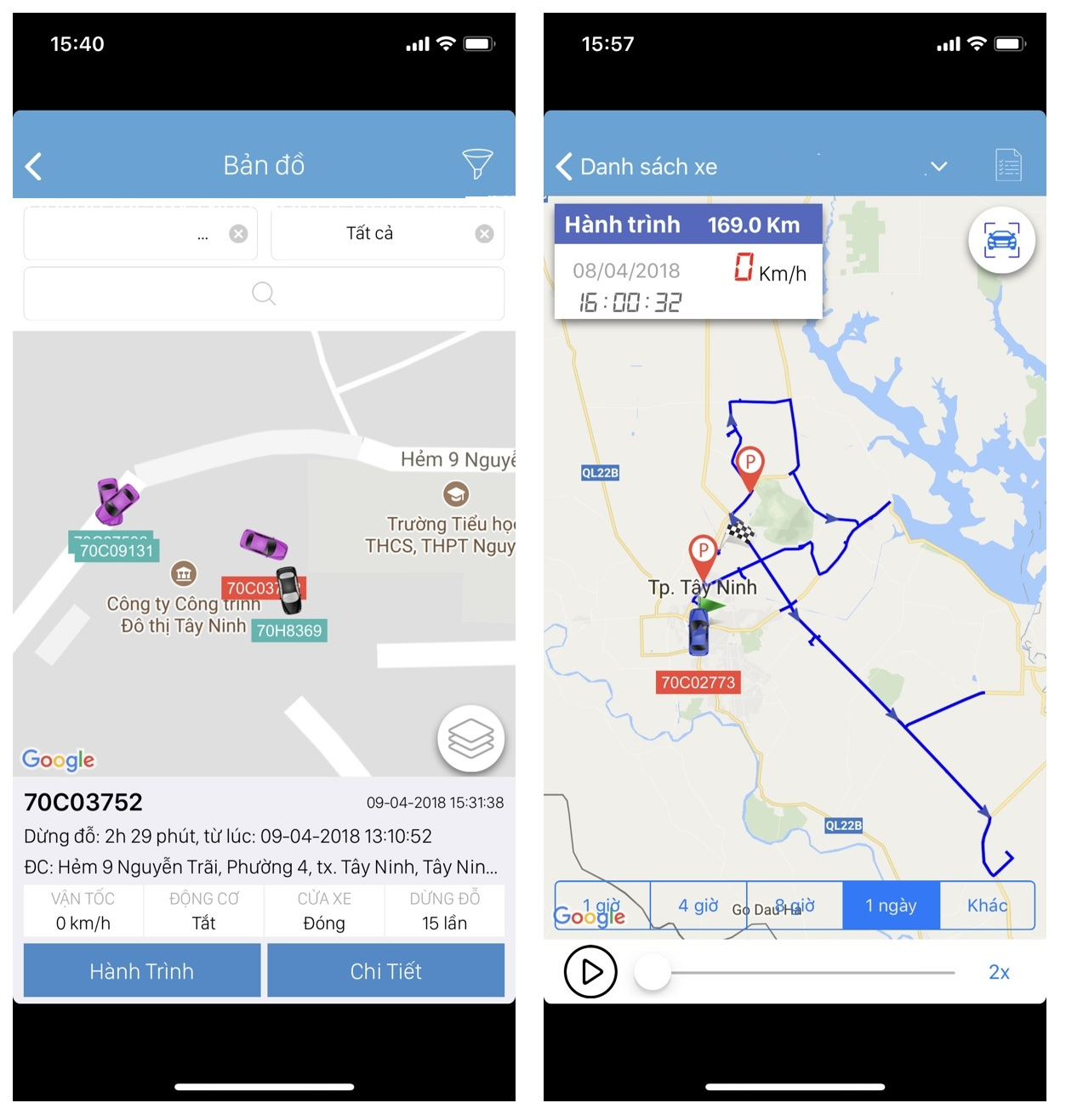Viewport: 1066px width, 1120px height.
Task: Choose the Khác range option
Action: click(x=987, y=906)
